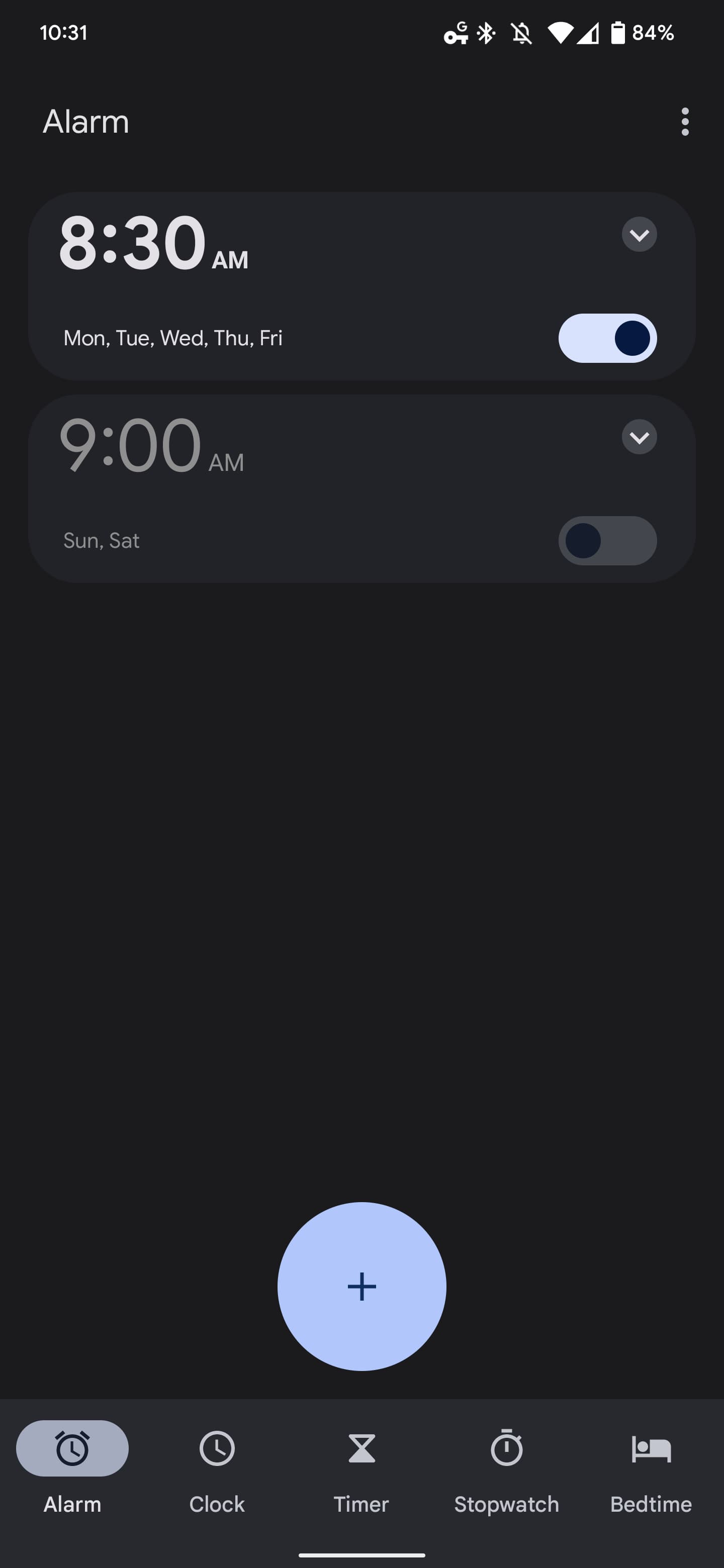Expand the 8:30 AM alarm details
Viewport: 724px width, 1568px height.
(639, 234)
